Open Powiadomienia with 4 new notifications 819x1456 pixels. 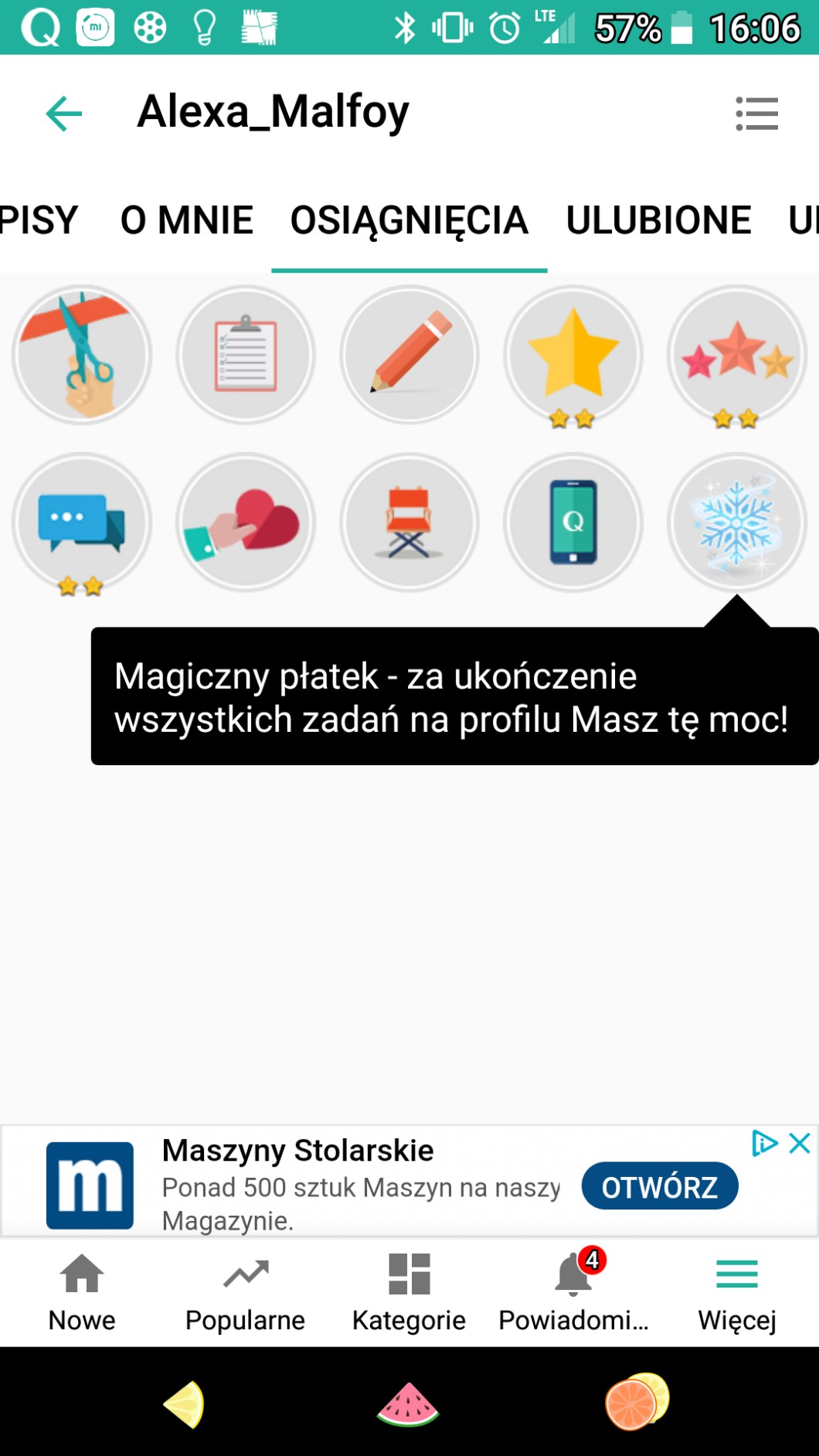click(x=573, y=1291)
